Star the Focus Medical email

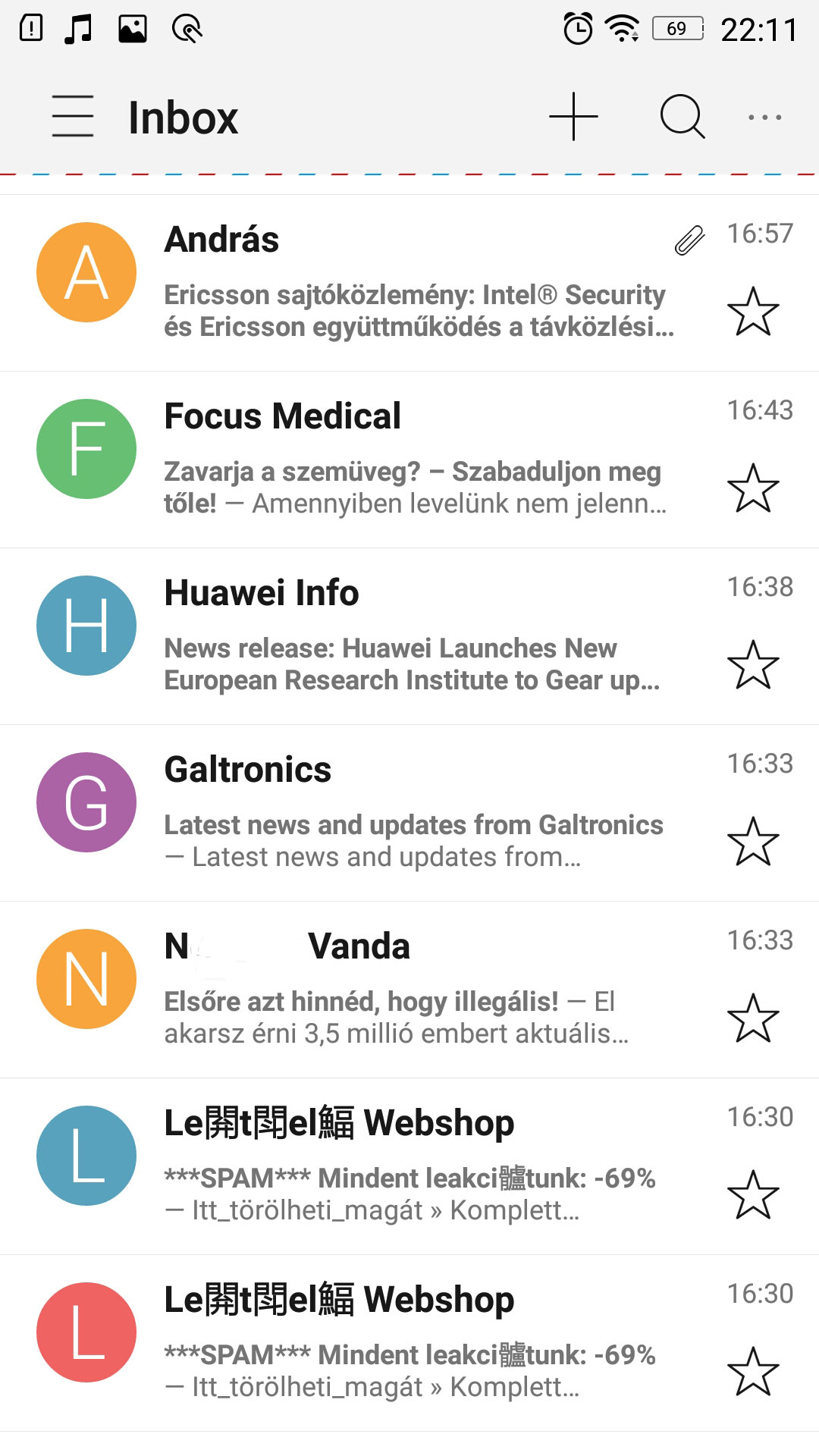pyautogui.click(x=753, y=488)
